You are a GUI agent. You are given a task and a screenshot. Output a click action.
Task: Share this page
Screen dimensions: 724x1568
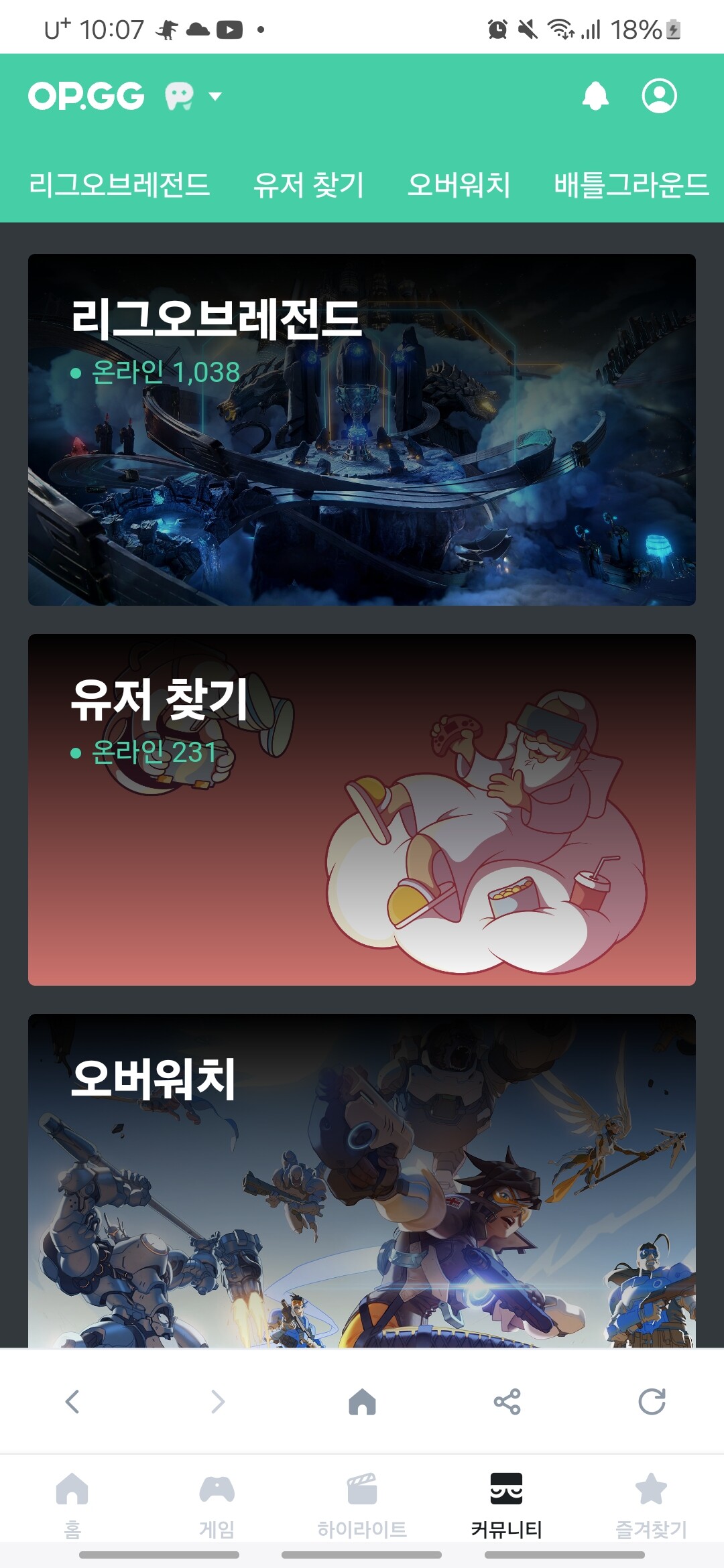tap(507, 1401)
